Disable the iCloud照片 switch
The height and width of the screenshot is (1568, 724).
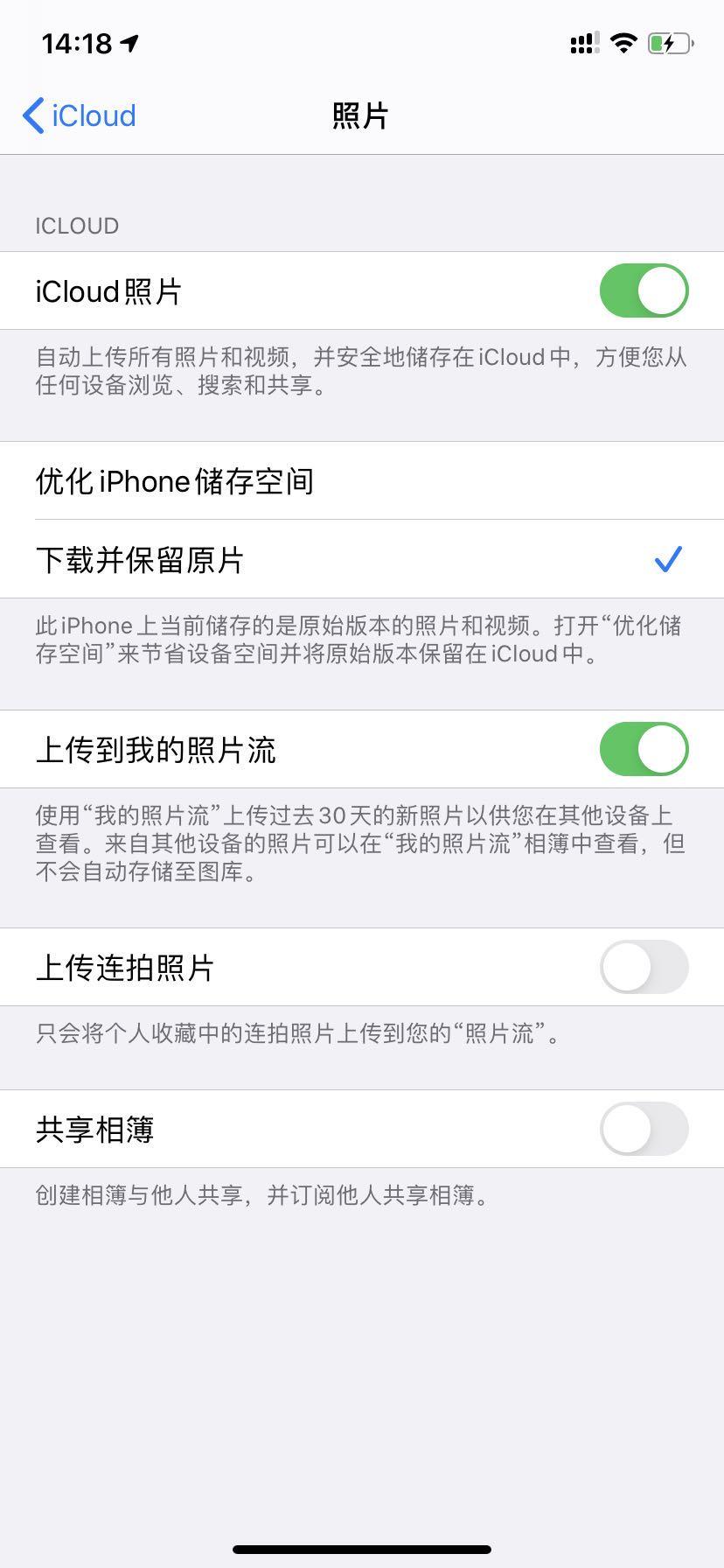[644, 290]
